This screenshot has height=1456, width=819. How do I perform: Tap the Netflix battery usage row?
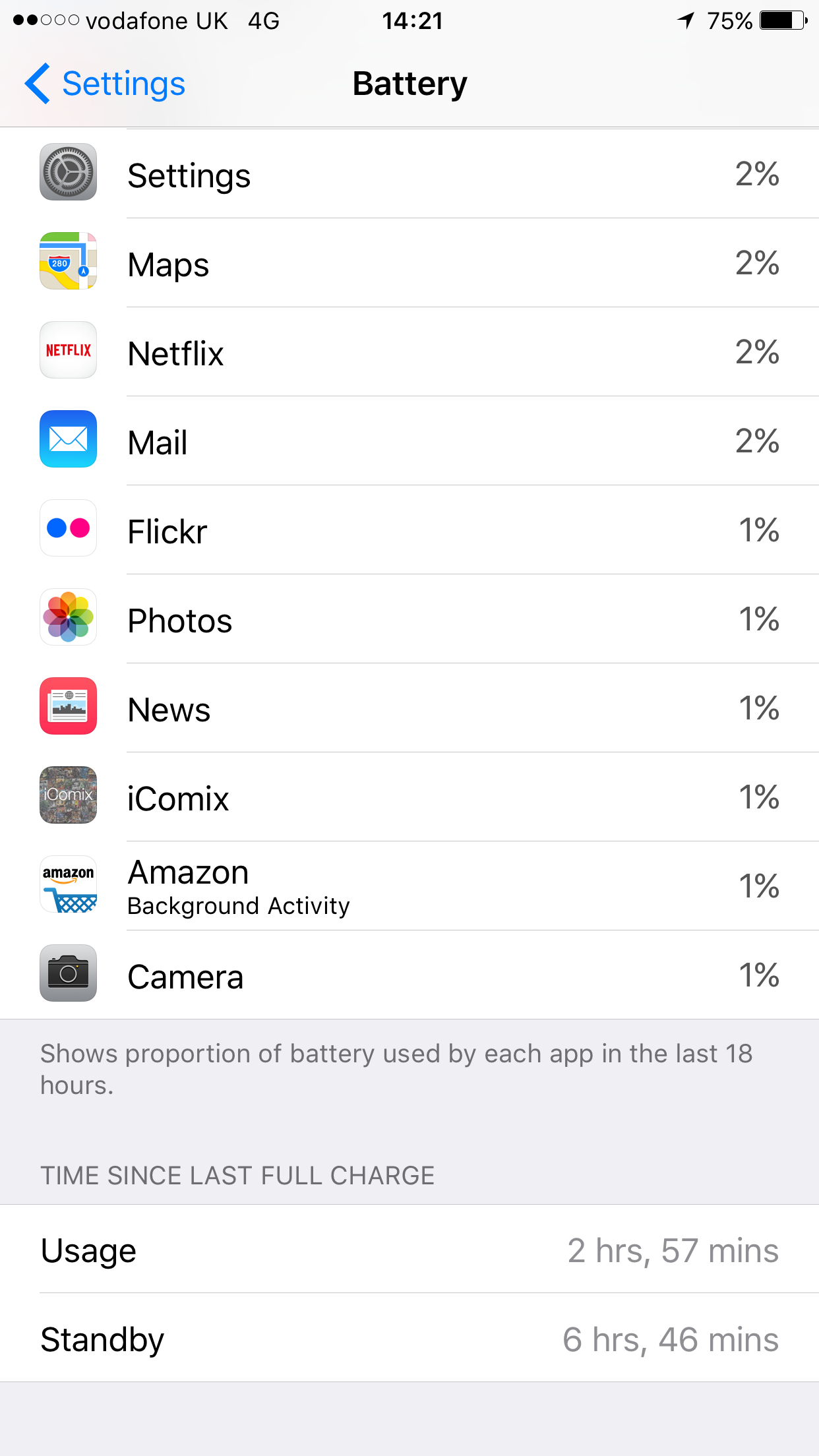tap(409, 351)
